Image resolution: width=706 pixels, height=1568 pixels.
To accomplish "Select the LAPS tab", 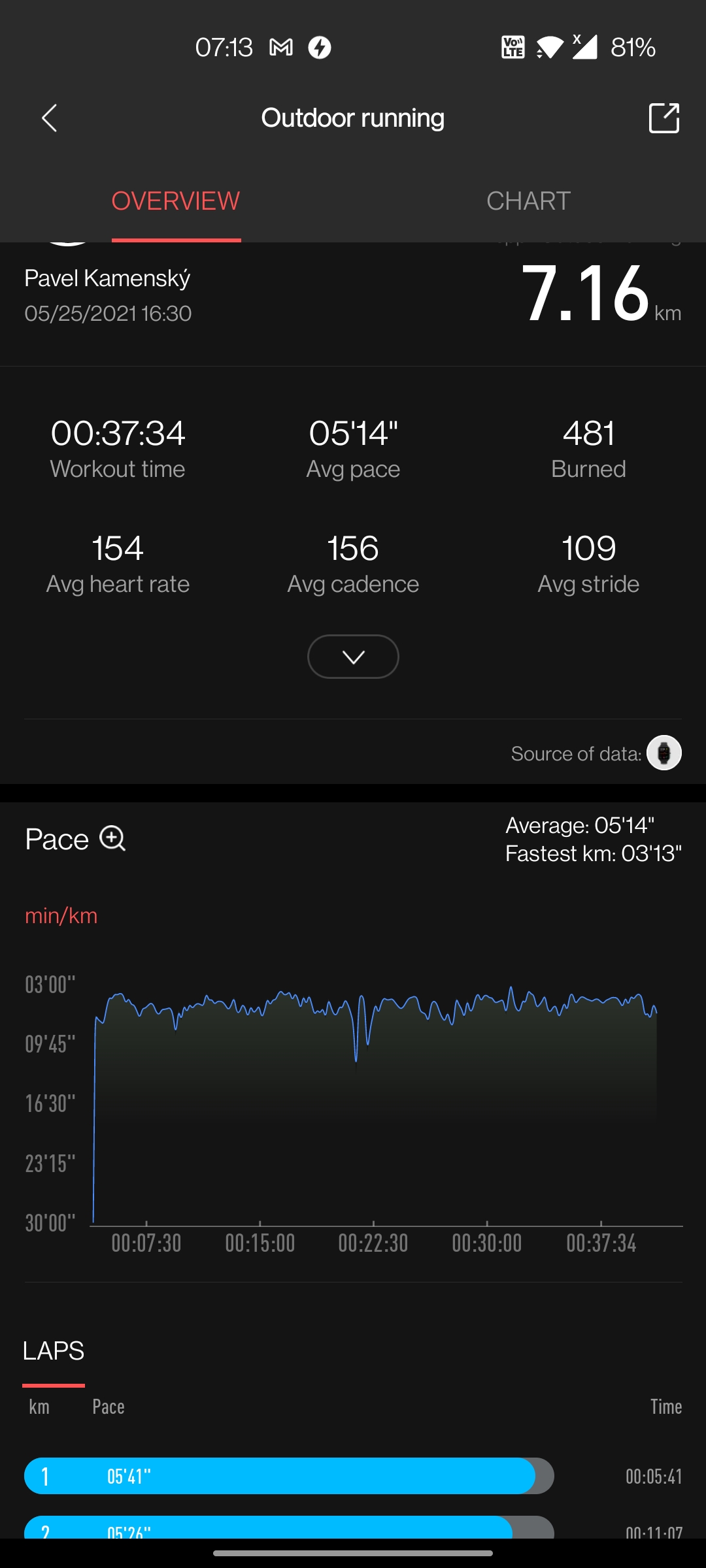I will click(x=54, y=1350).
